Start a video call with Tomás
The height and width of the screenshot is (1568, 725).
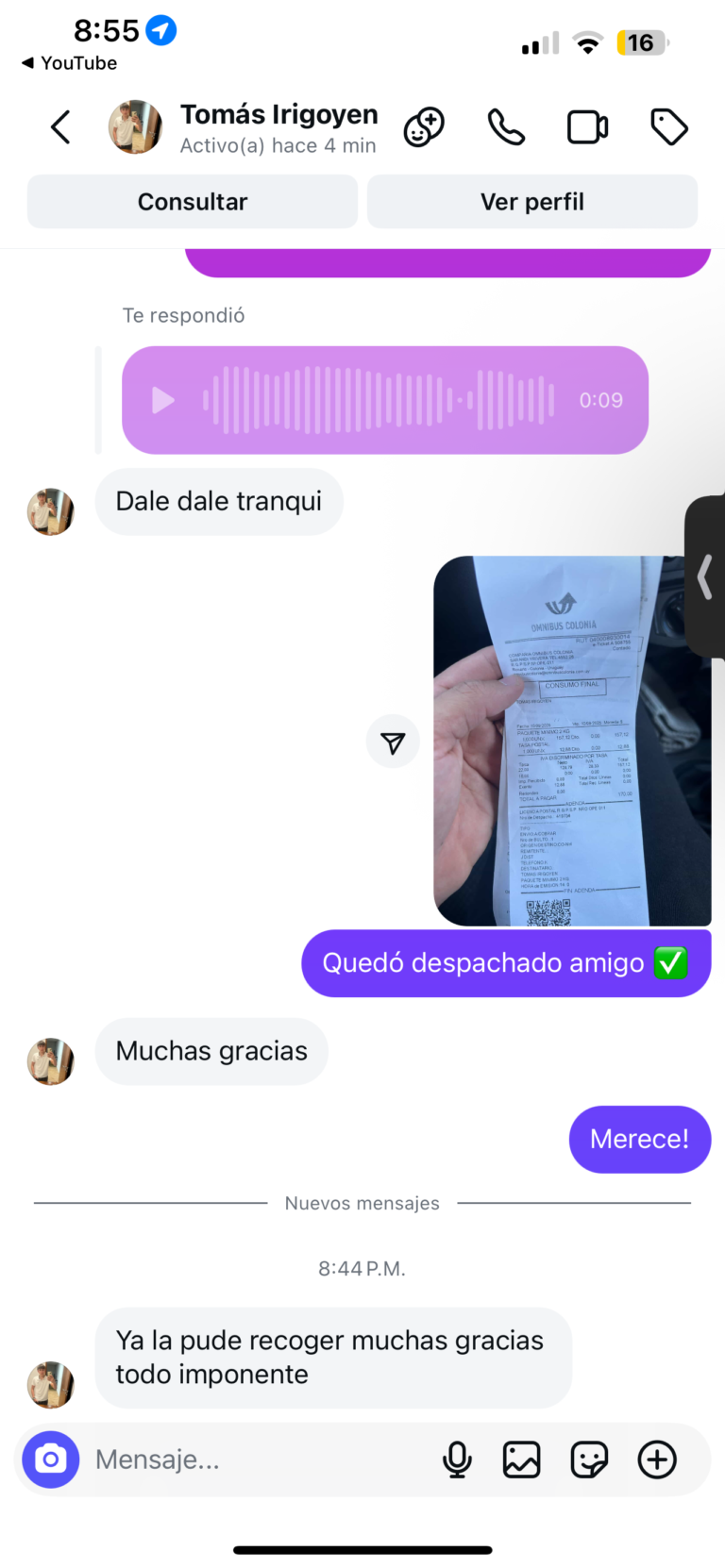pos(587,127)
